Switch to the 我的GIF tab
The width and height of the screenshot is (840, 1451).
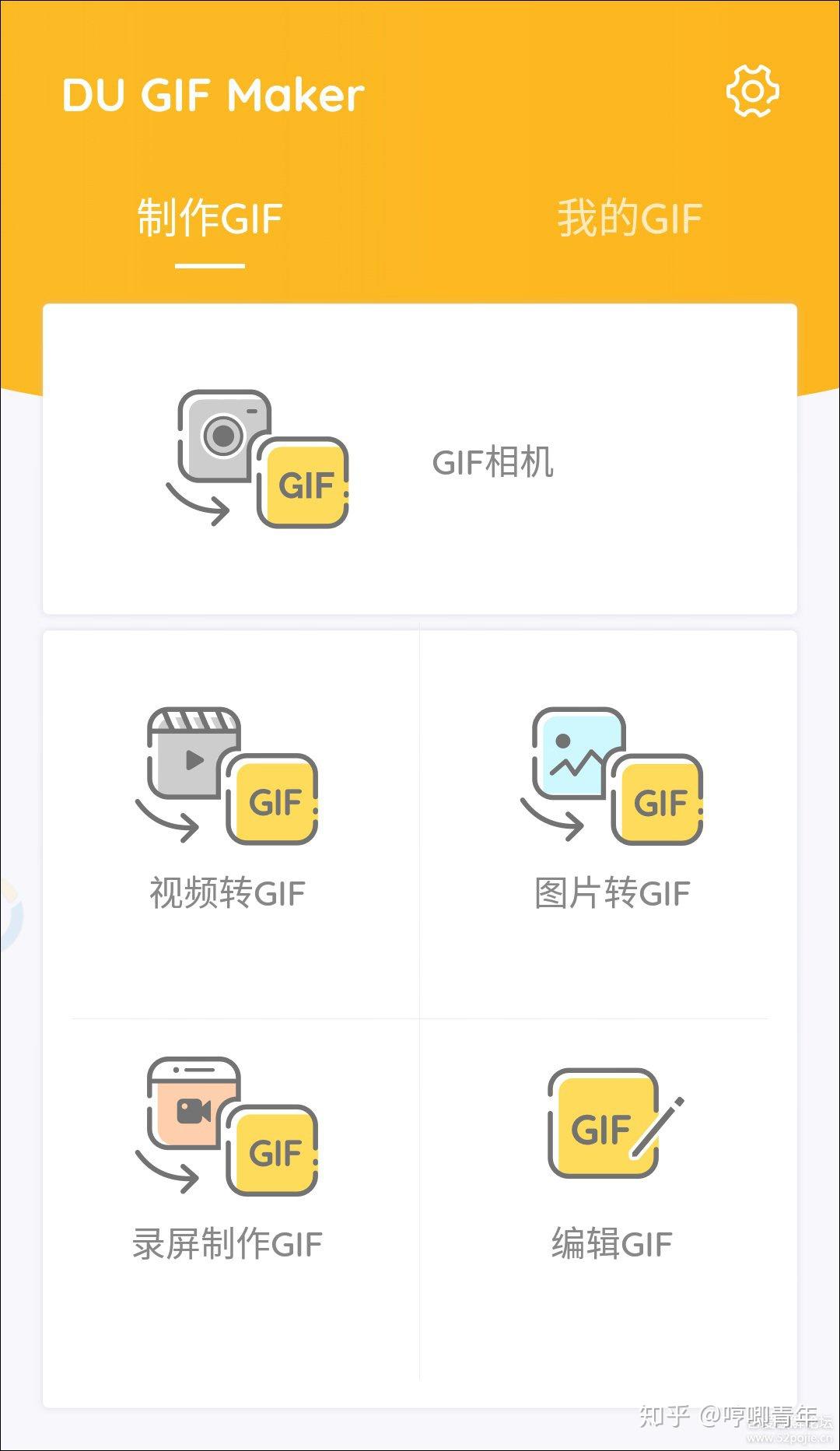click(629, 218)
